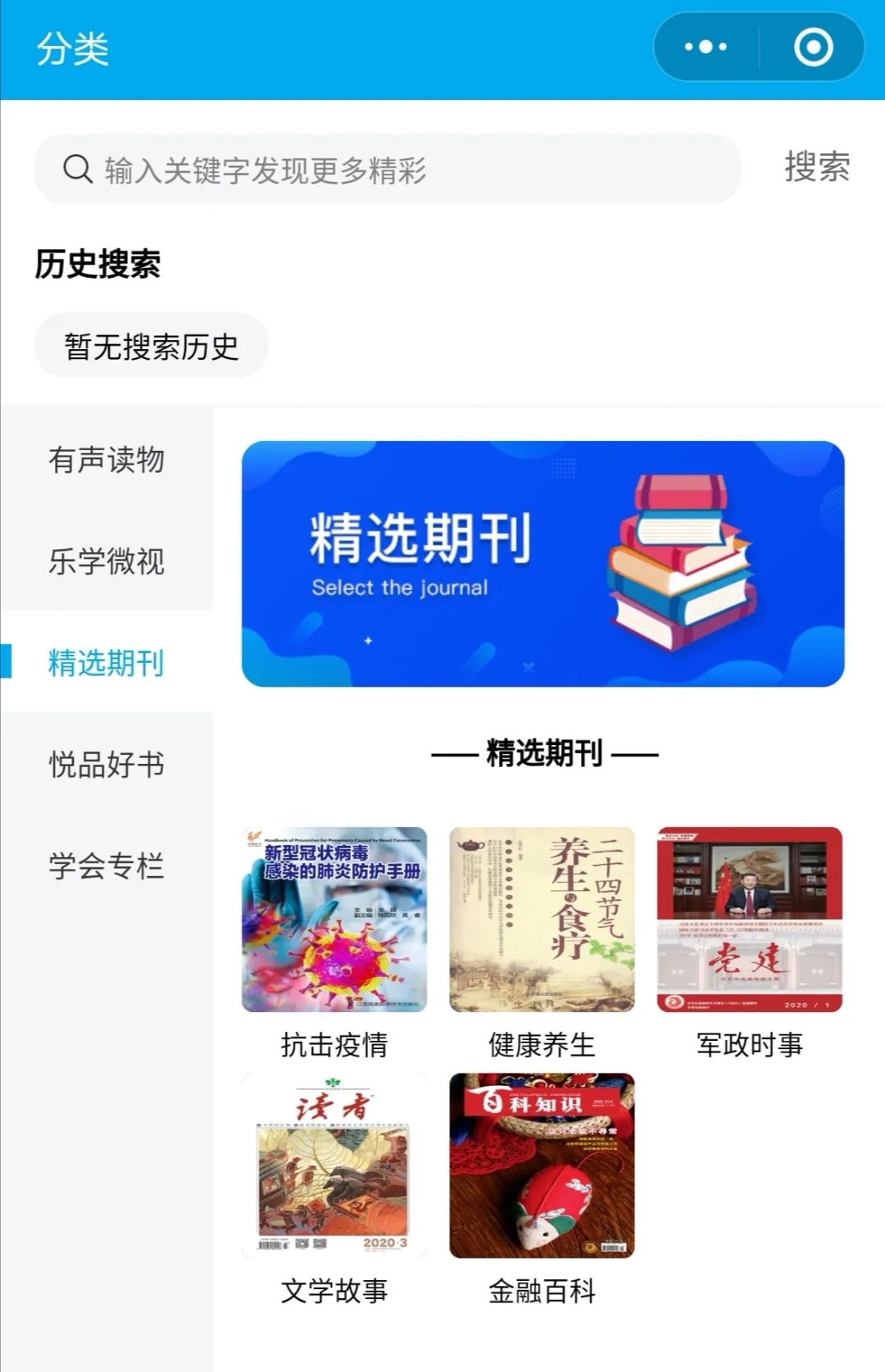This screenshot has width=885, height=1372.
Task: Switch to the 有声读物 category
Action: 107,460
